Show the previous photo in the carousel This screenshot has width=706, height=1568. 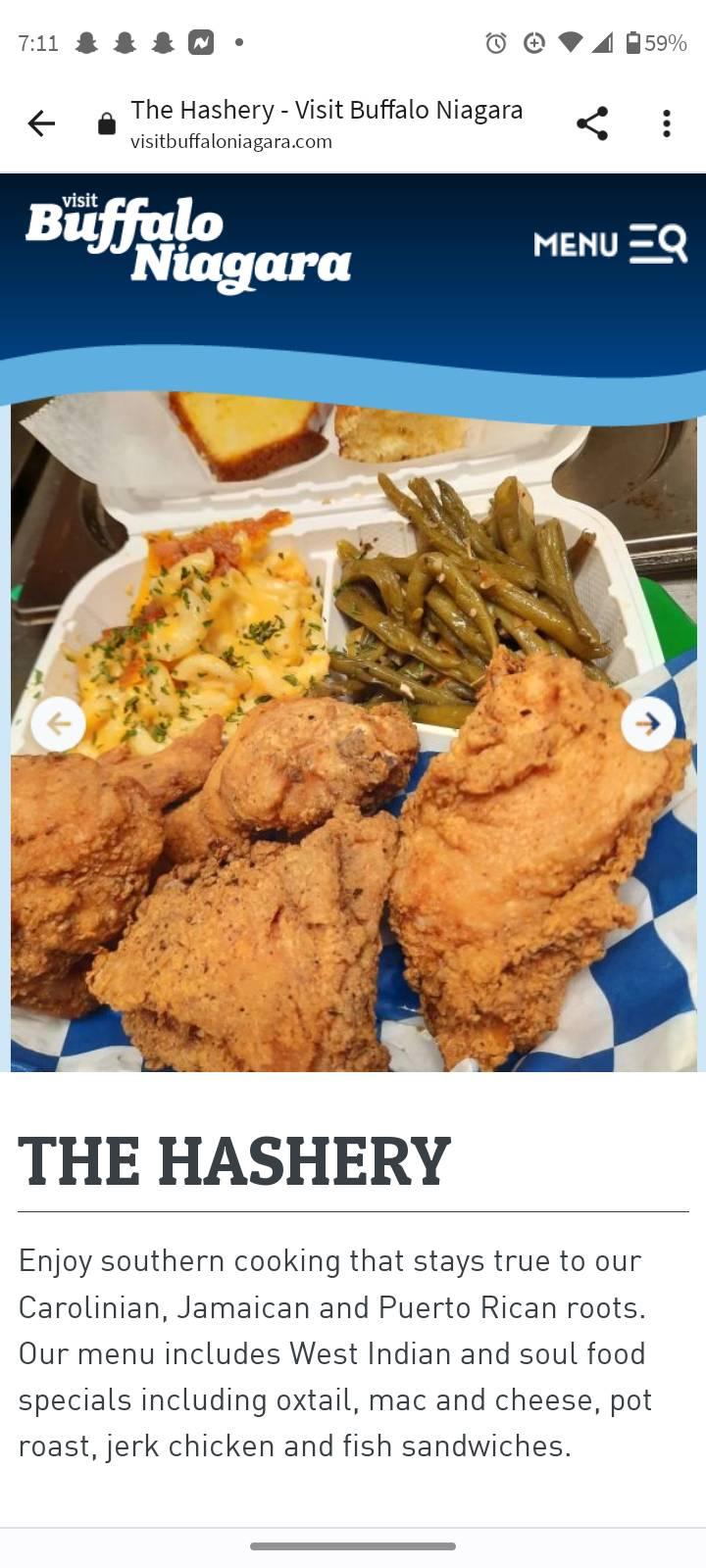click(59, 724)
